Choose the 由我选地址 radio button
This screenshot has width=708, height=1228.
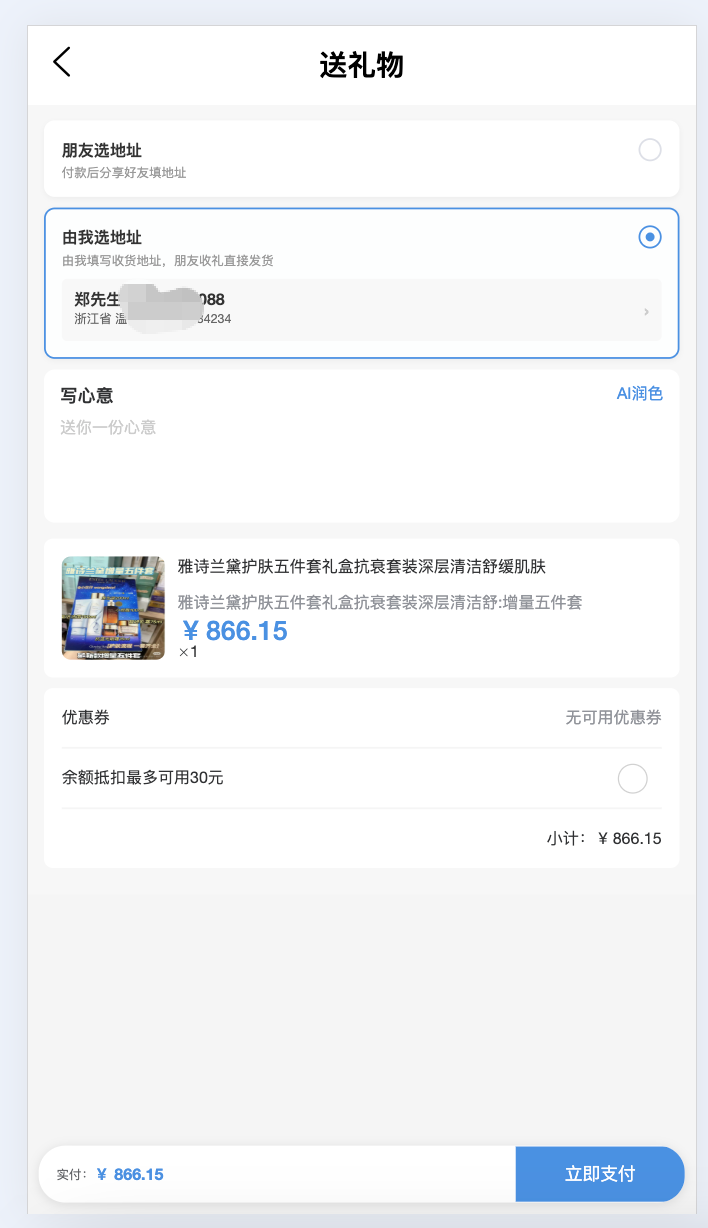pyautogui.click(x=650, y=237)
